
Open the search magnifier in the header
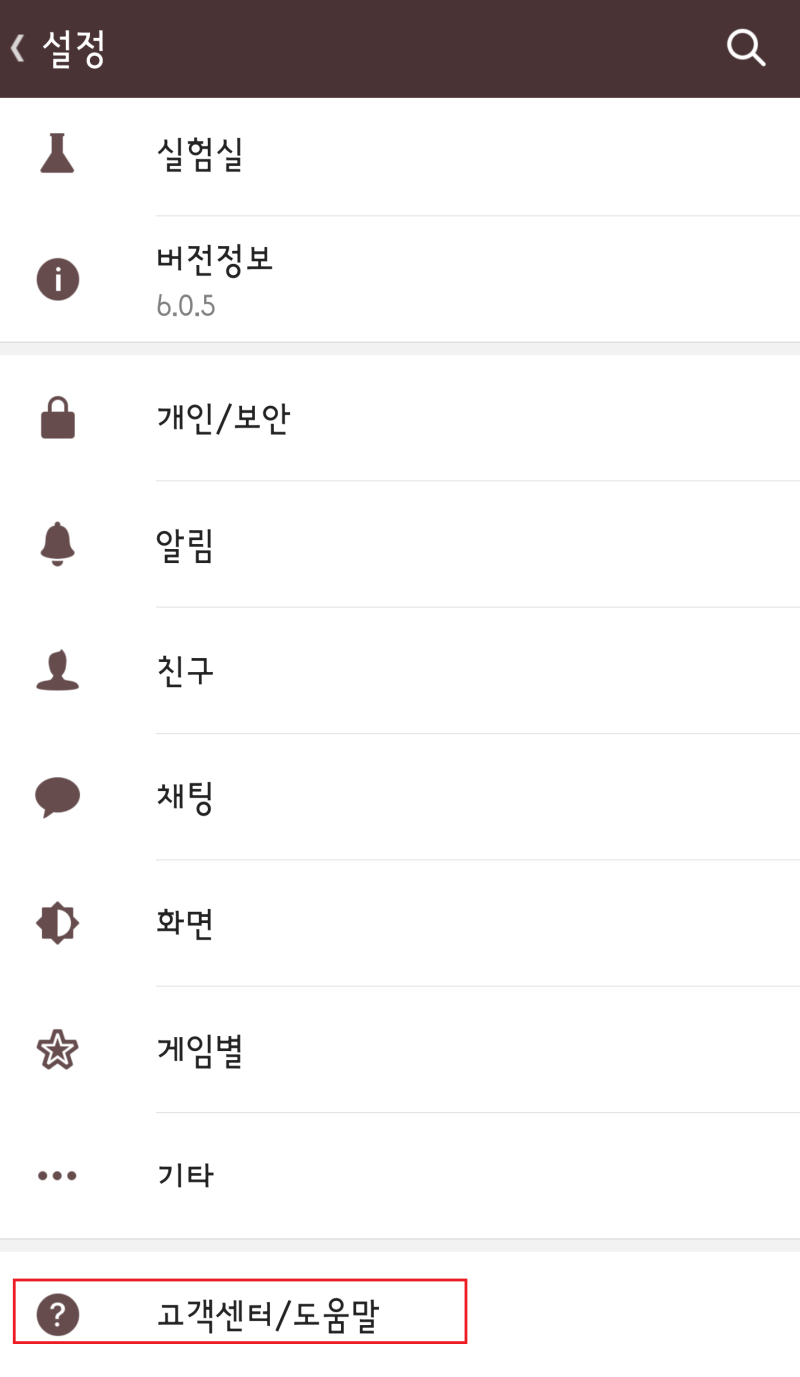(745, 47)
